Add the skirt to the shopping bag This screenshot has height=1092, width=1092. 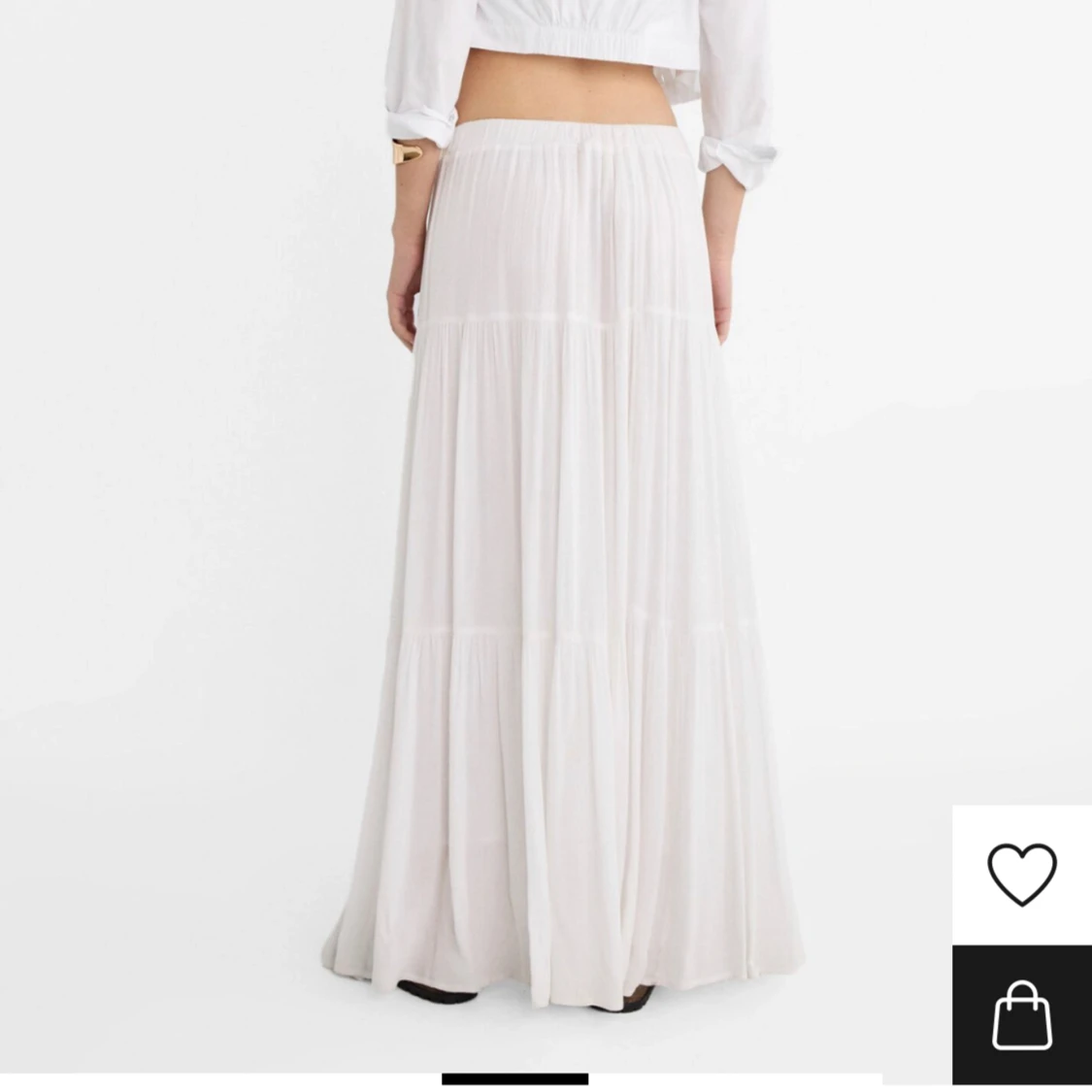(1021, 1014)
